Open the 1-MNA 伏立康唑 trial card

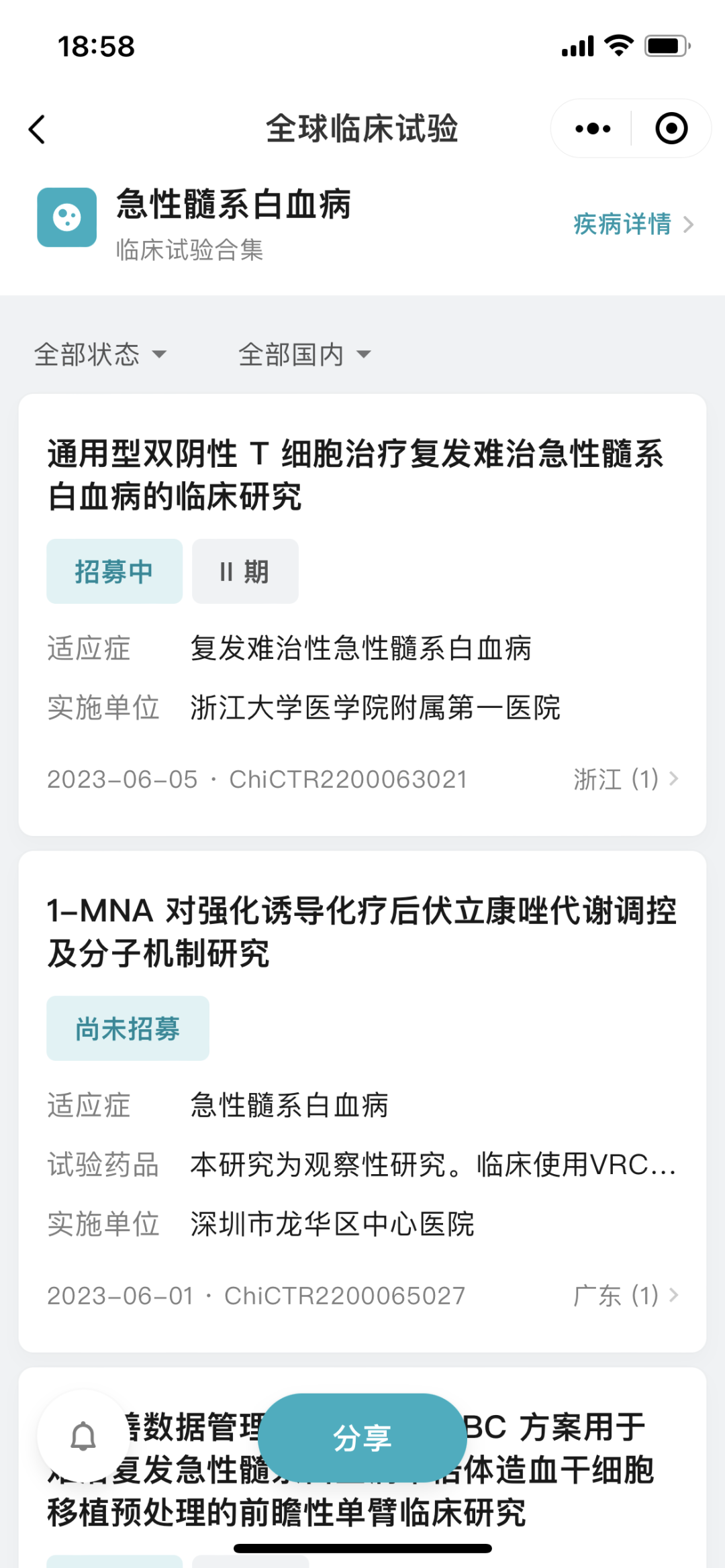[362, 1102]
